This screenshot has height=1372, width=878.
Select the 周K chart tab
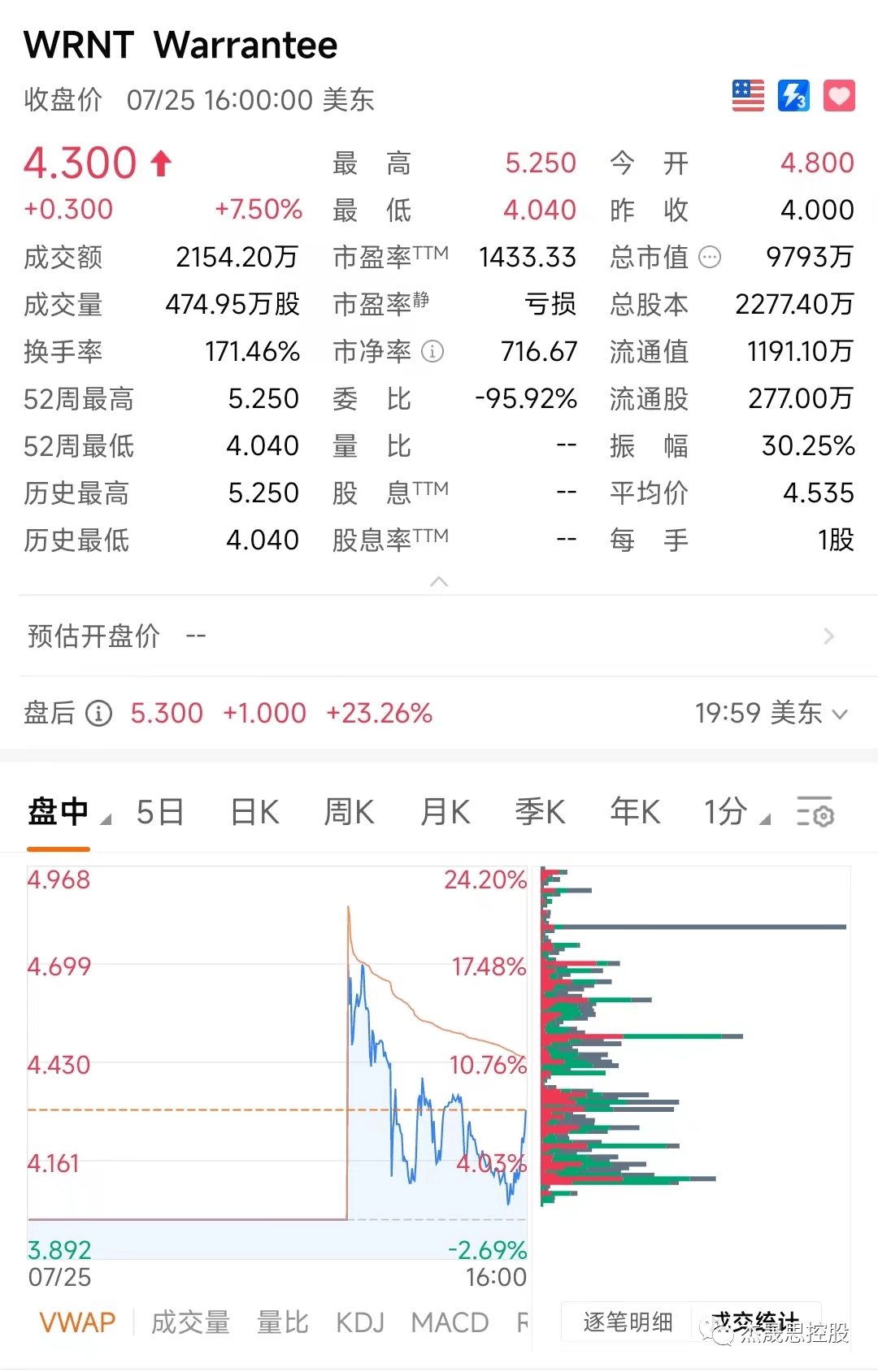pyautogui.click(x=349, y=812)
